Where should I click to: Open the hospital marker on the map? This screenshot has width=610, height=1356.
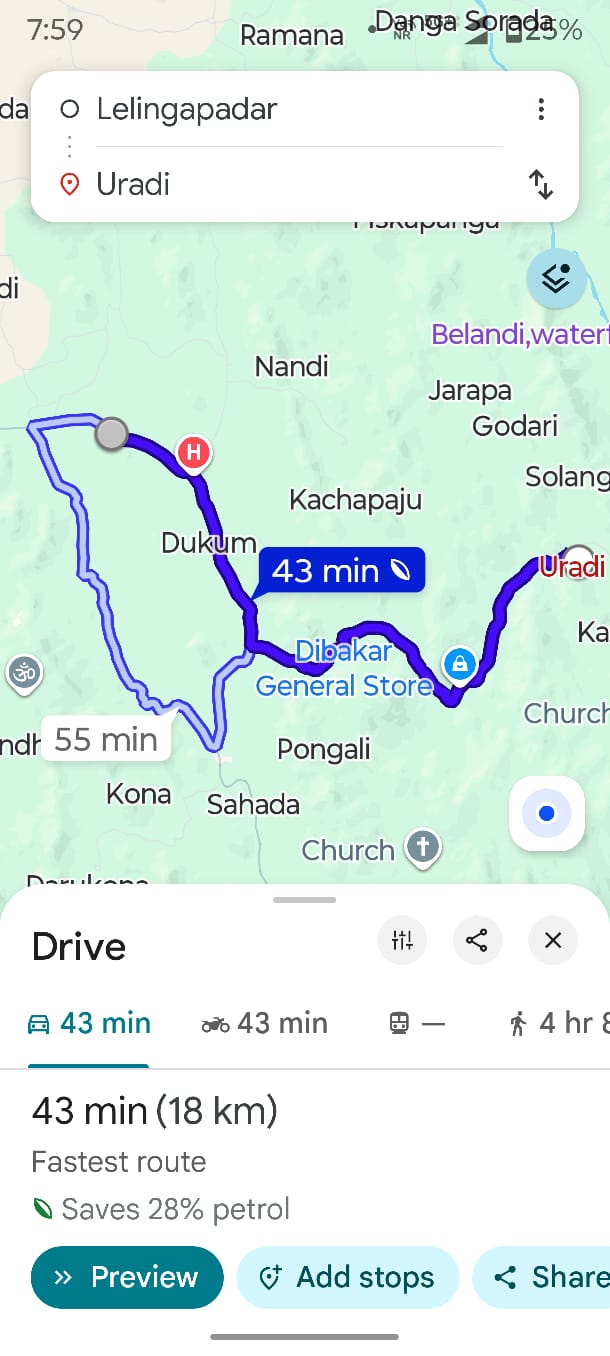click(x=194, y=453)
